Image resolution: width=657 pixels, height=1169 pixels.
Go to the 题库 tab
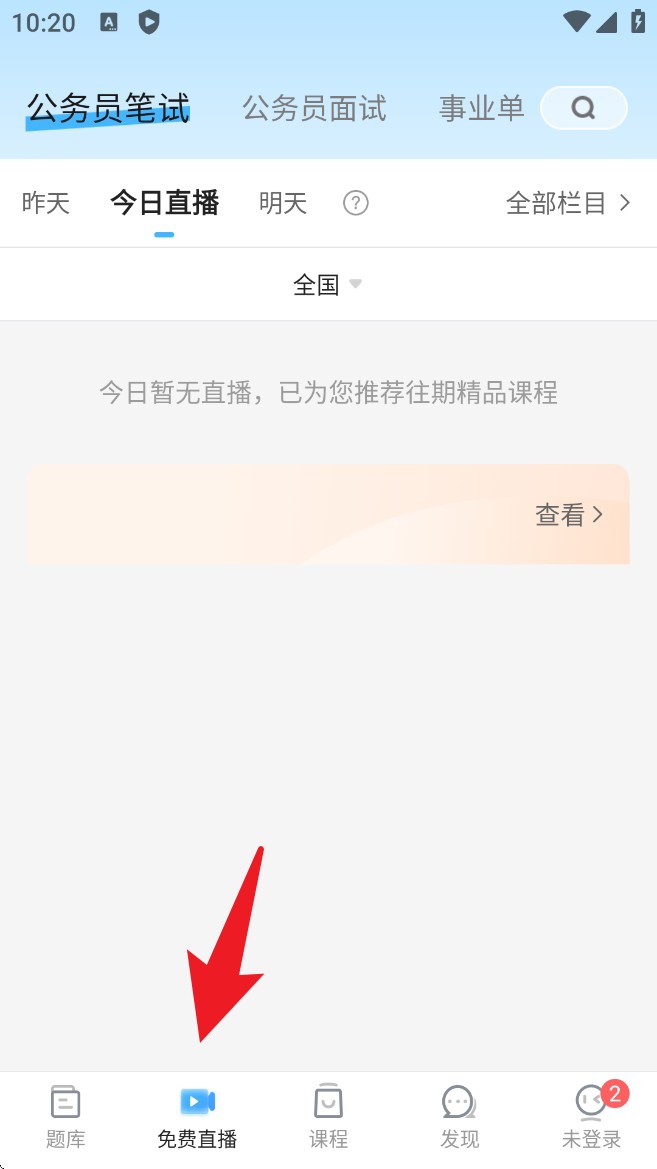pos(66,1117)
